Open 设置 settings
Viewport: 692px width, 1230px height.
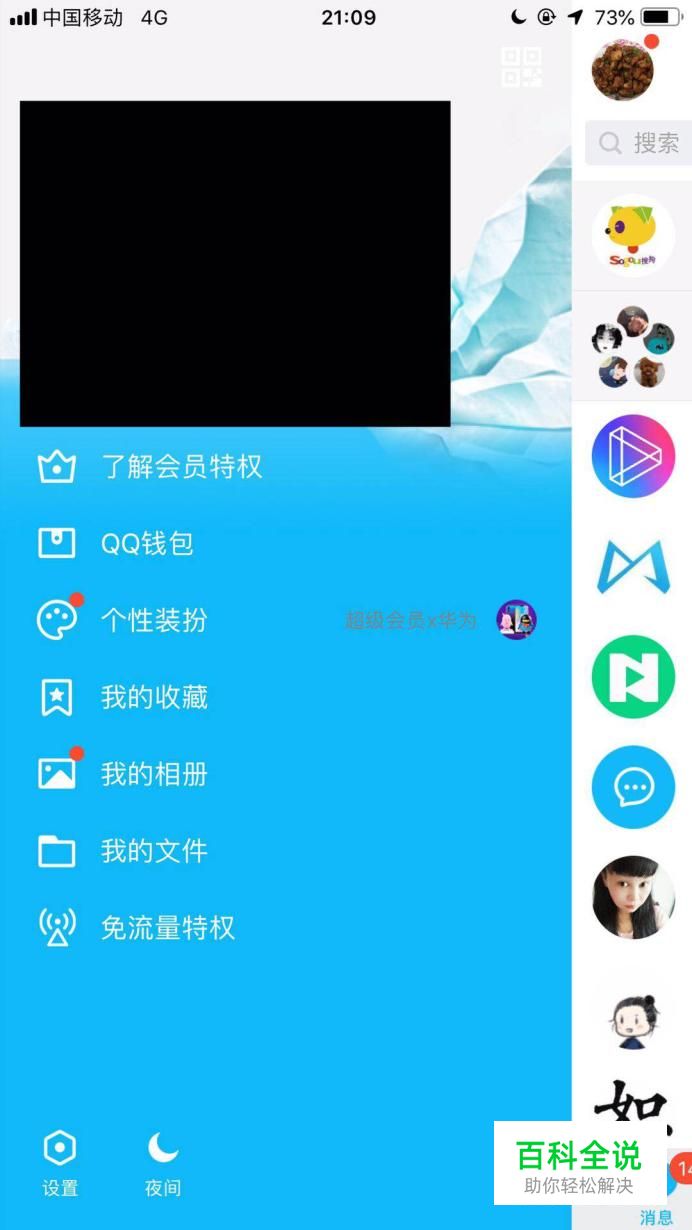60,1163
